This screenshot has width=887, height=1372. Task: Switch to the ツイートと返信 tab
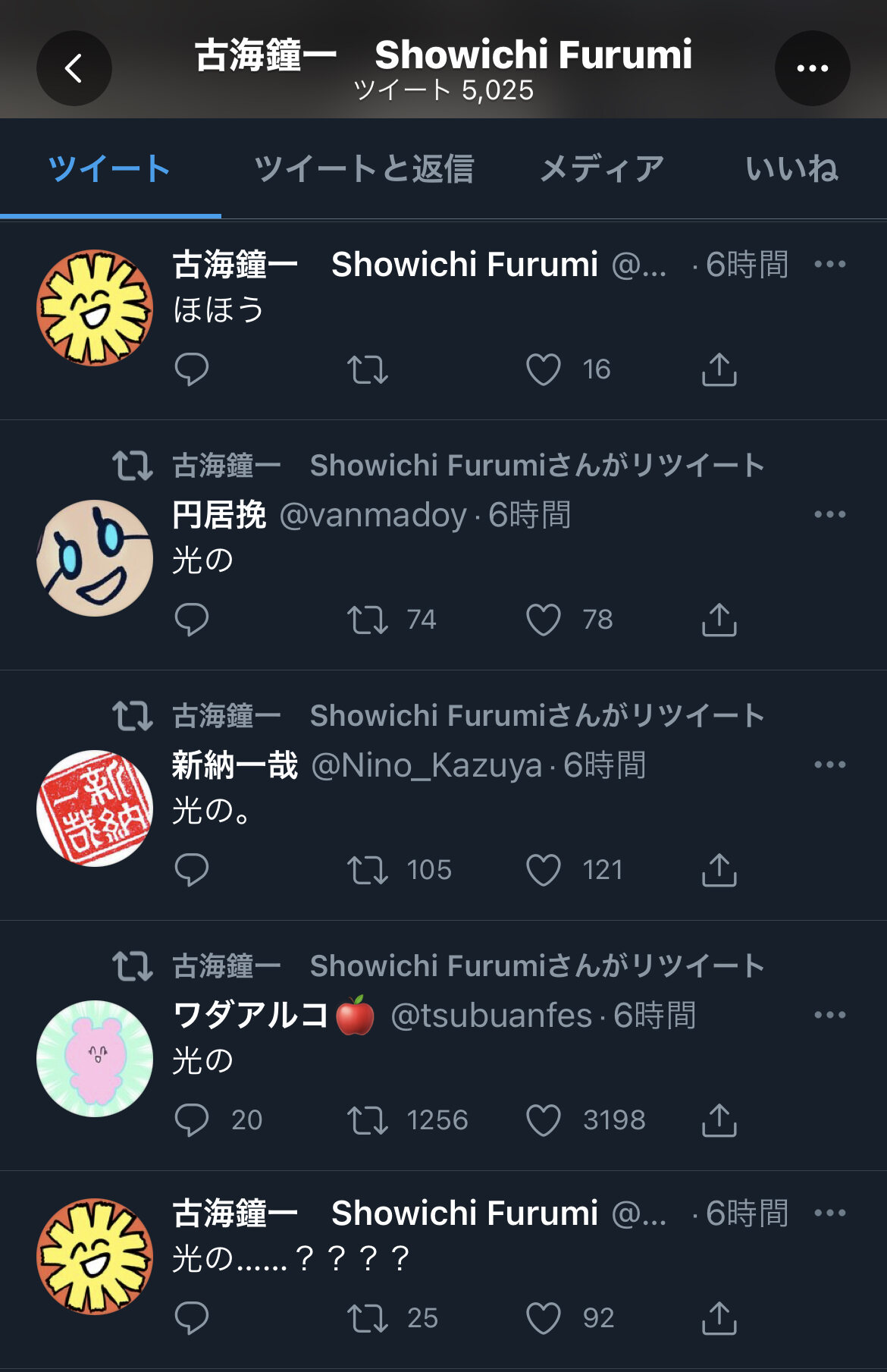pyautogui.click(x=364, y=168)
